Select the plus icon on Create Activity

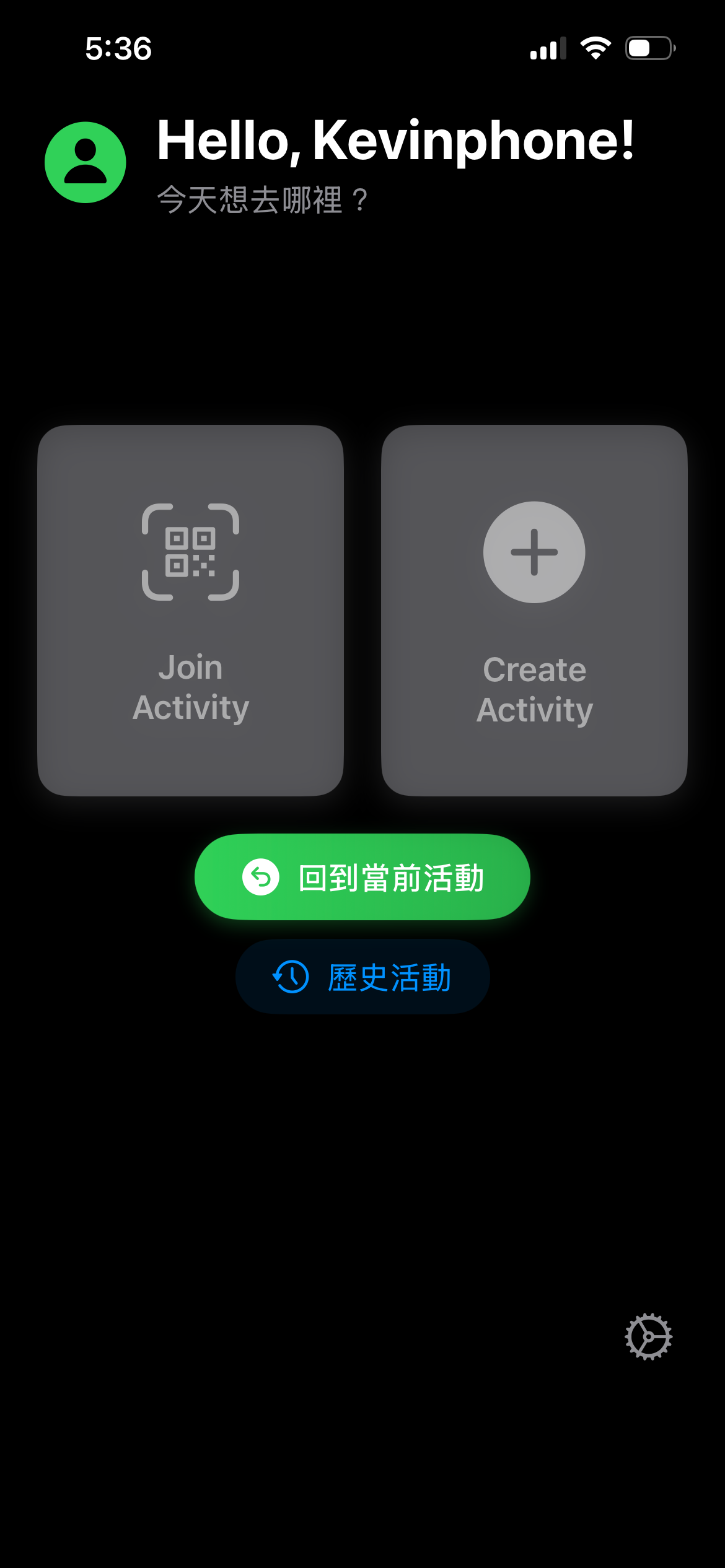(534, 553)
